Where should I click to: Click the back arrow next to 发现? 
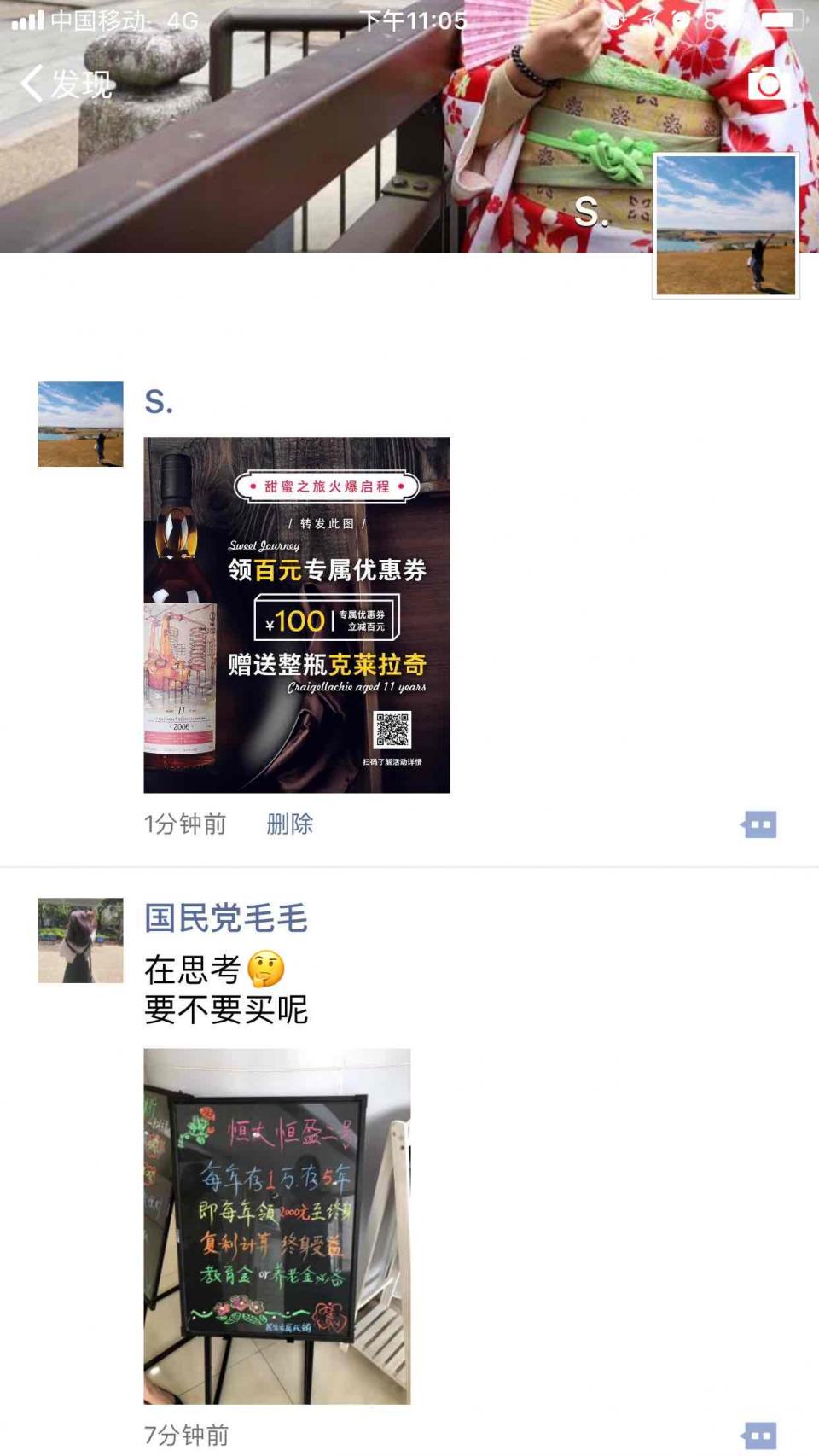point(32,83)
